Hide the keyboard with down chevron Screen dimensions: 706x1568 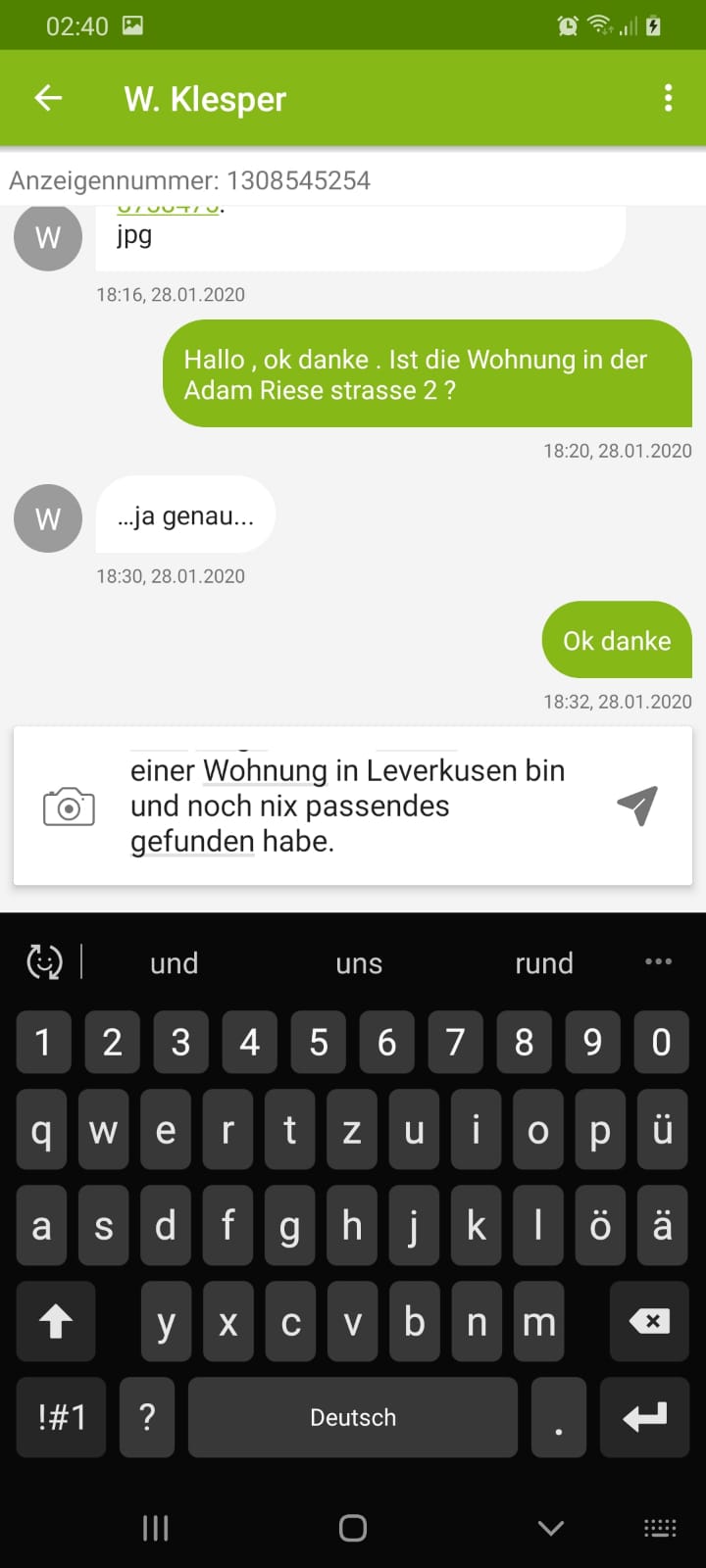click(x=551, y=1528)
